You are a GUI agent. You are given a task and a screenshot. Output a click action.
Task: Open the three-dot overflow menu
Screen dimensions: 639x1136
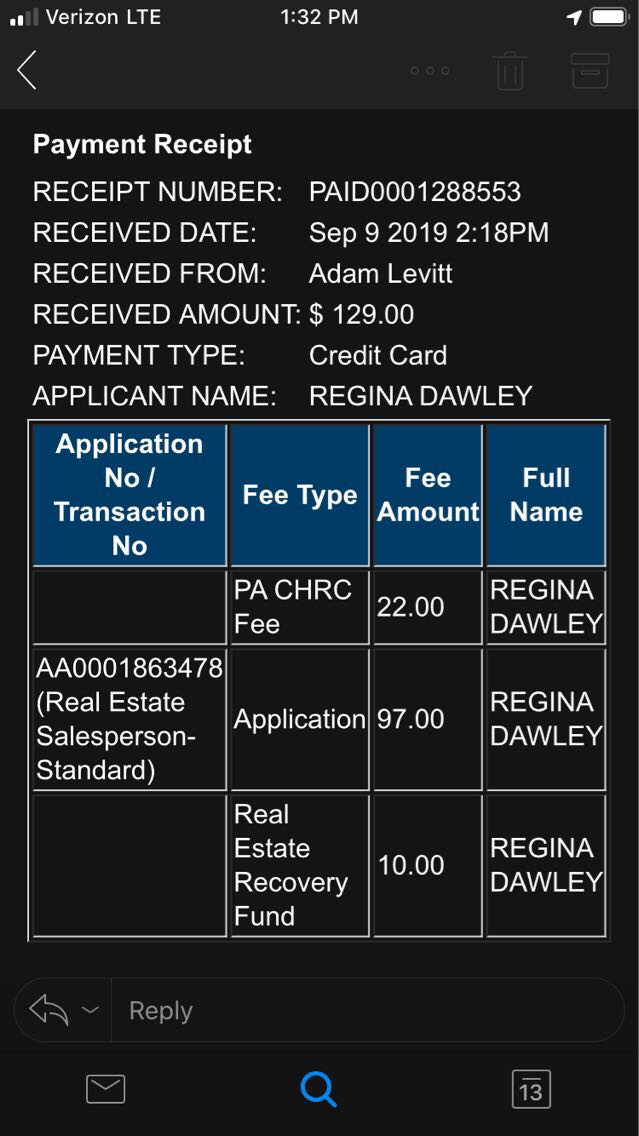(x=430, y=71)
